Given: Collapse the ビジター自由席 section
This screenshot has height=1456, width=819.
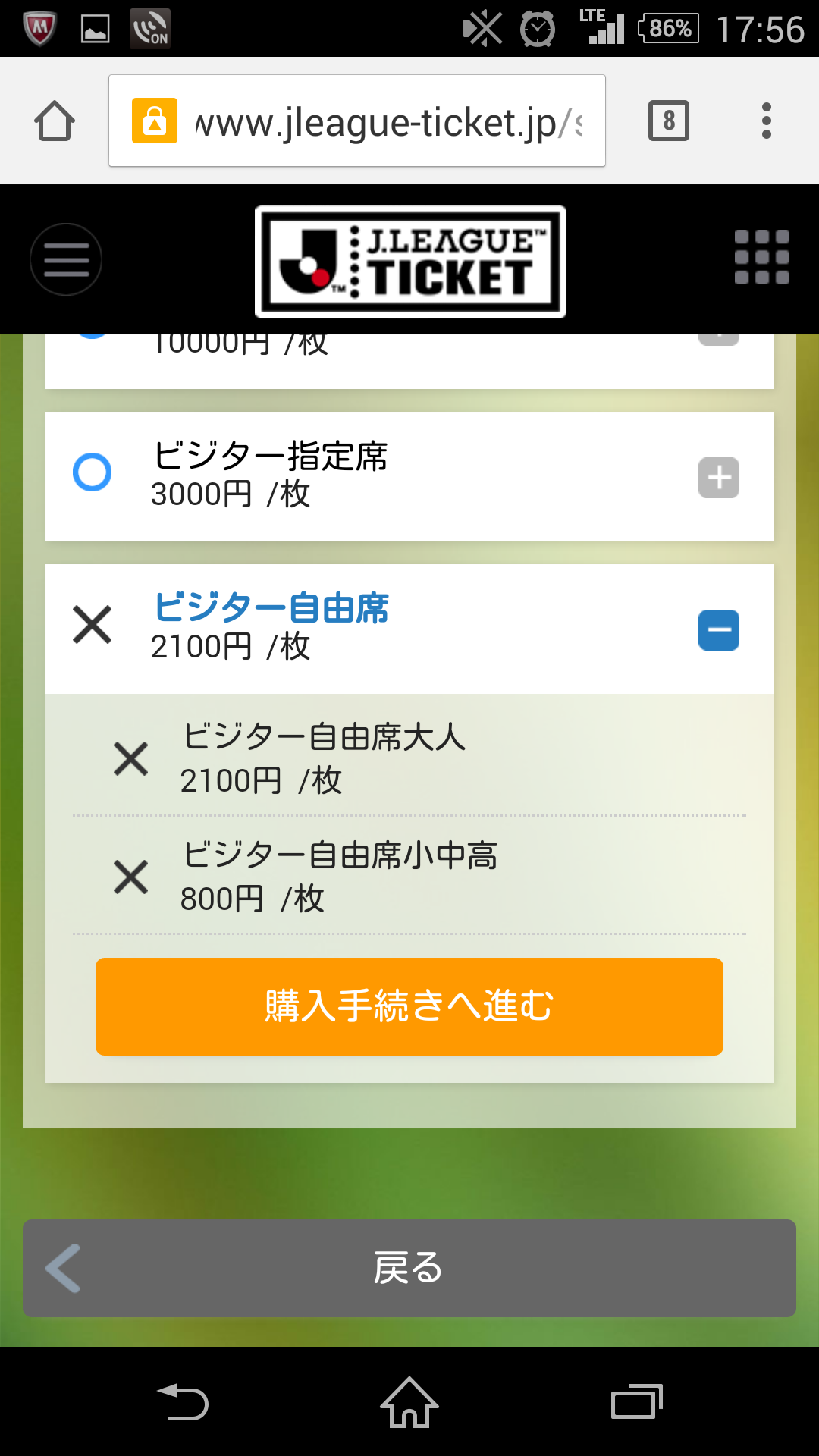Looking at the screenshot, I should [x=718, y=630].
